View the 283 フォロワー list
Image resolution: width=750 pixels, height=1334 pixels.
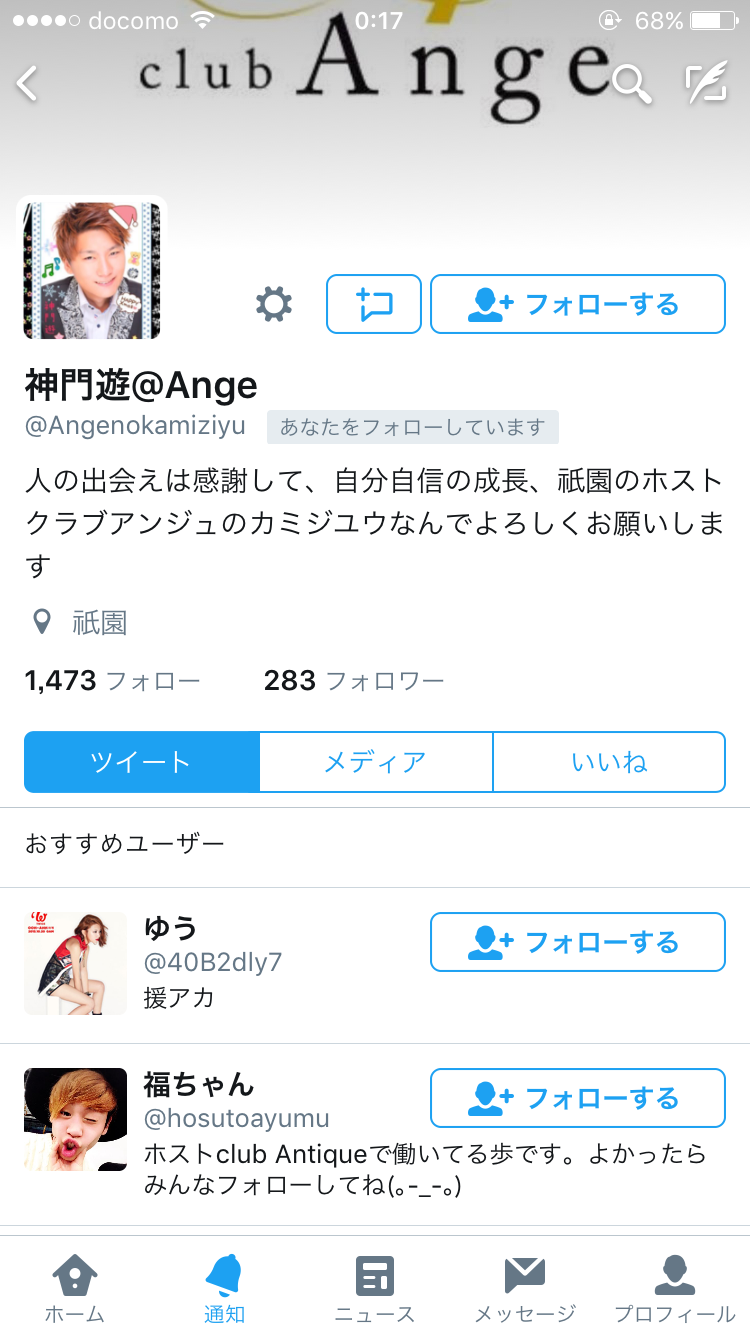[354, 681]
